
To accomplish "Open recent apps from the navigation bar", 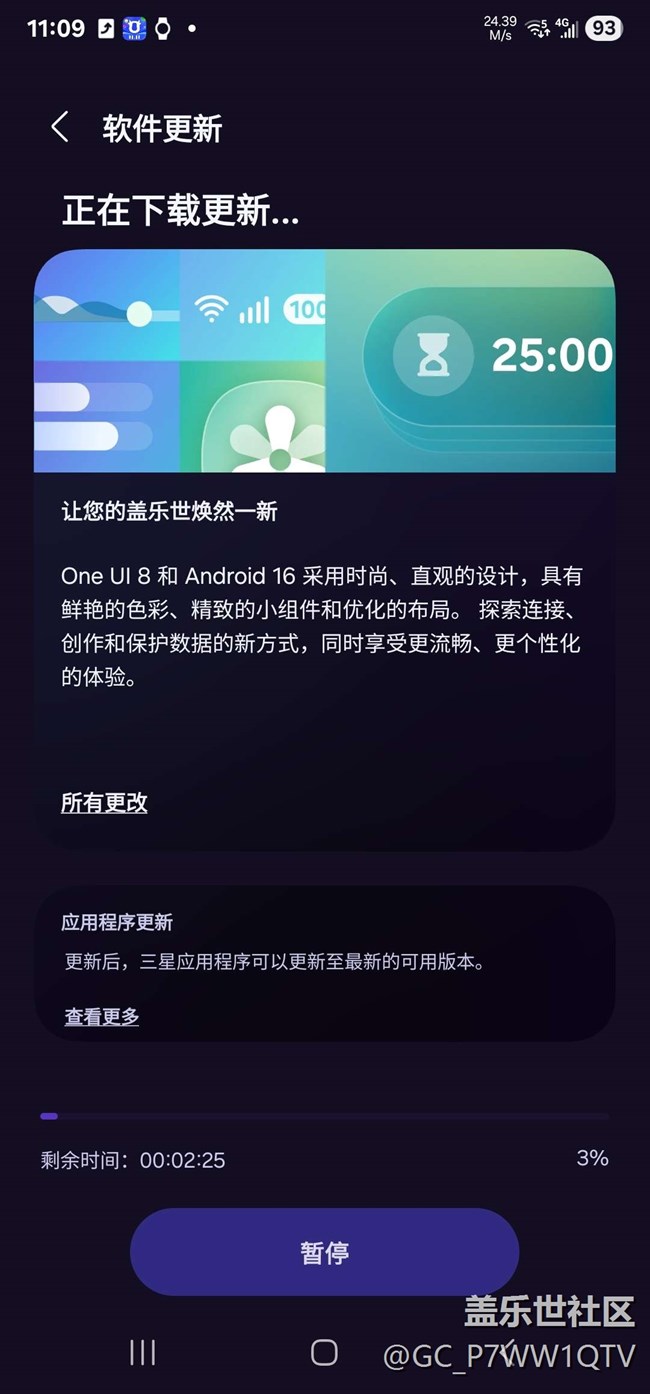I will coord(143,1353).
